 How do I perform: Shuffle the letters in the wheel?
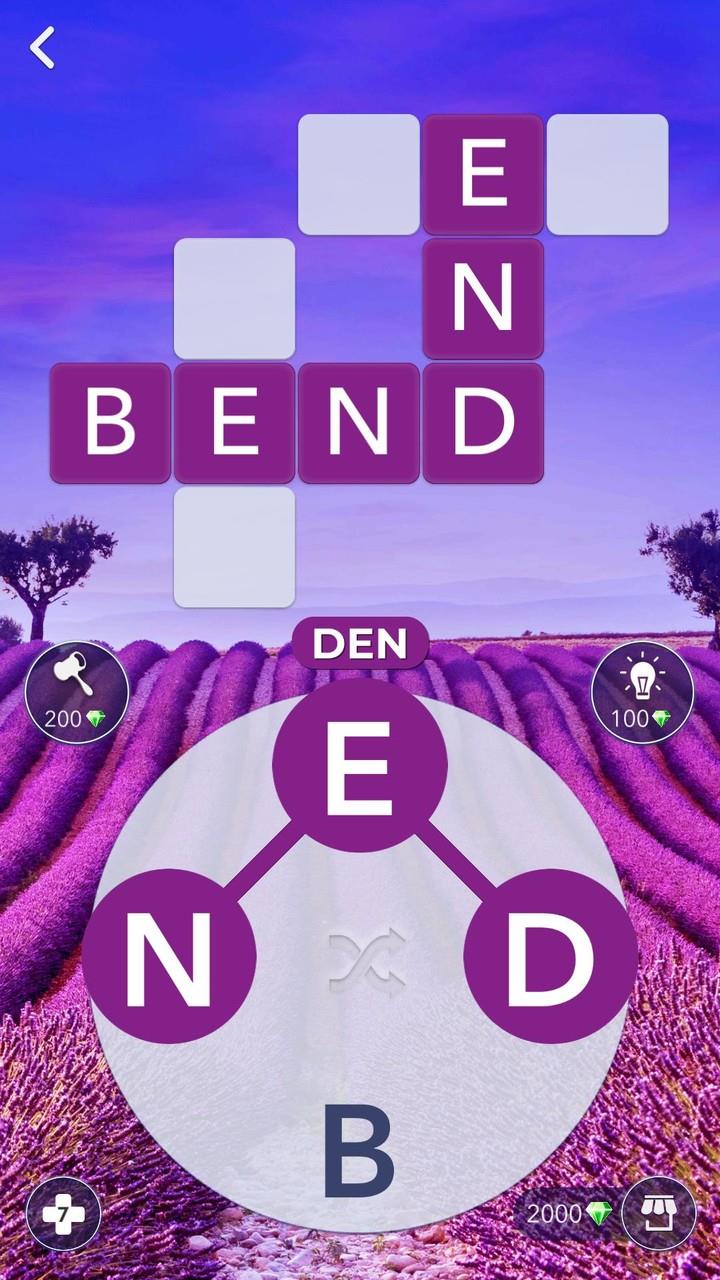pyautogui.click(x=367, y=958)
